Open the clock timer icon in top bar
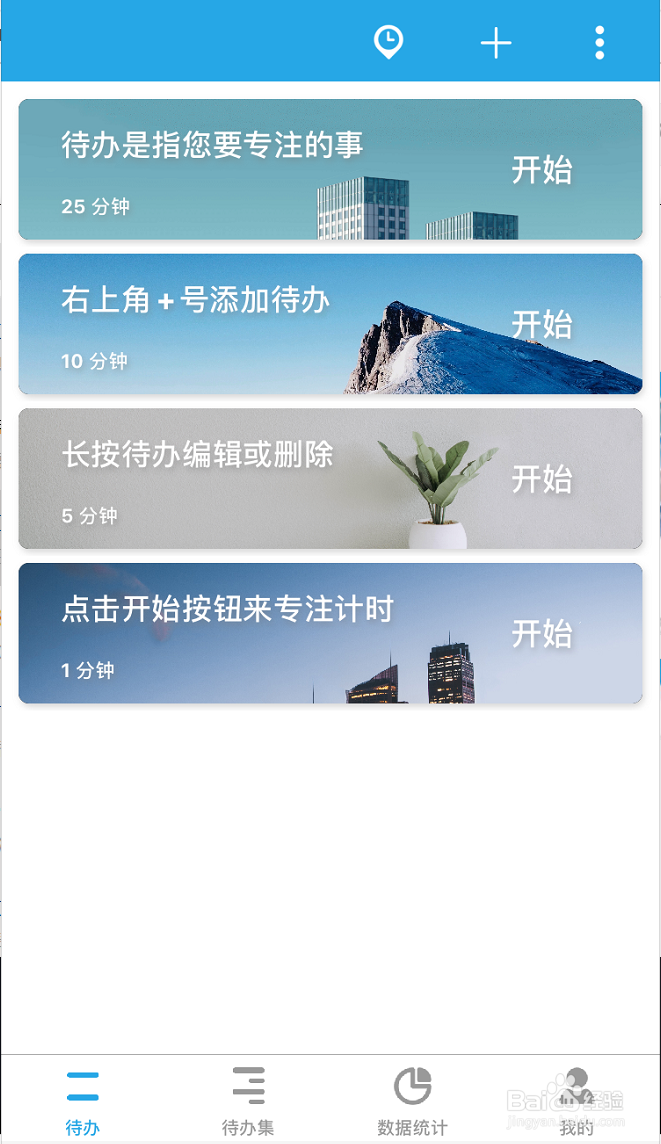 coord(388,42)
